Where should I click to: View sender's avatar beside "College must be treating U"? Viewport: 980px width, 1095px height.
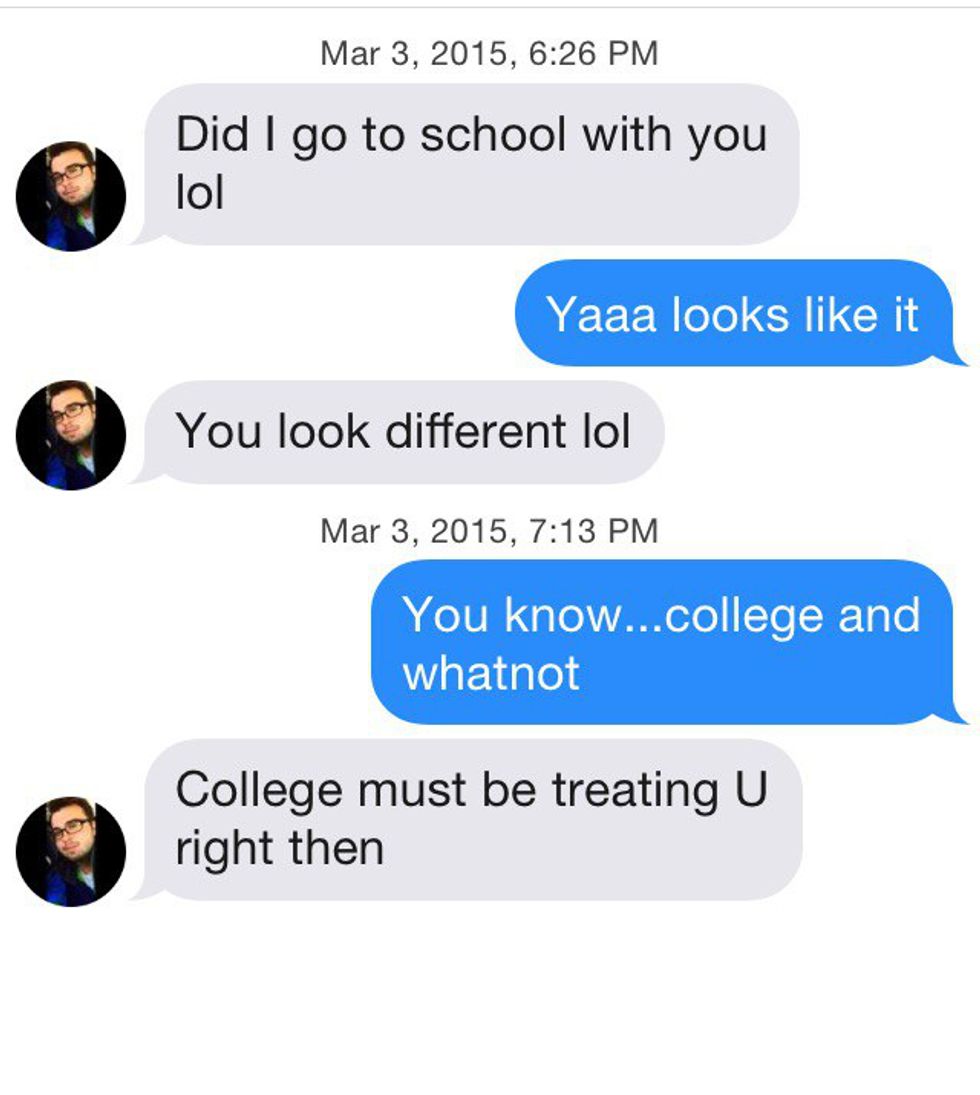[x=71, y=851]
